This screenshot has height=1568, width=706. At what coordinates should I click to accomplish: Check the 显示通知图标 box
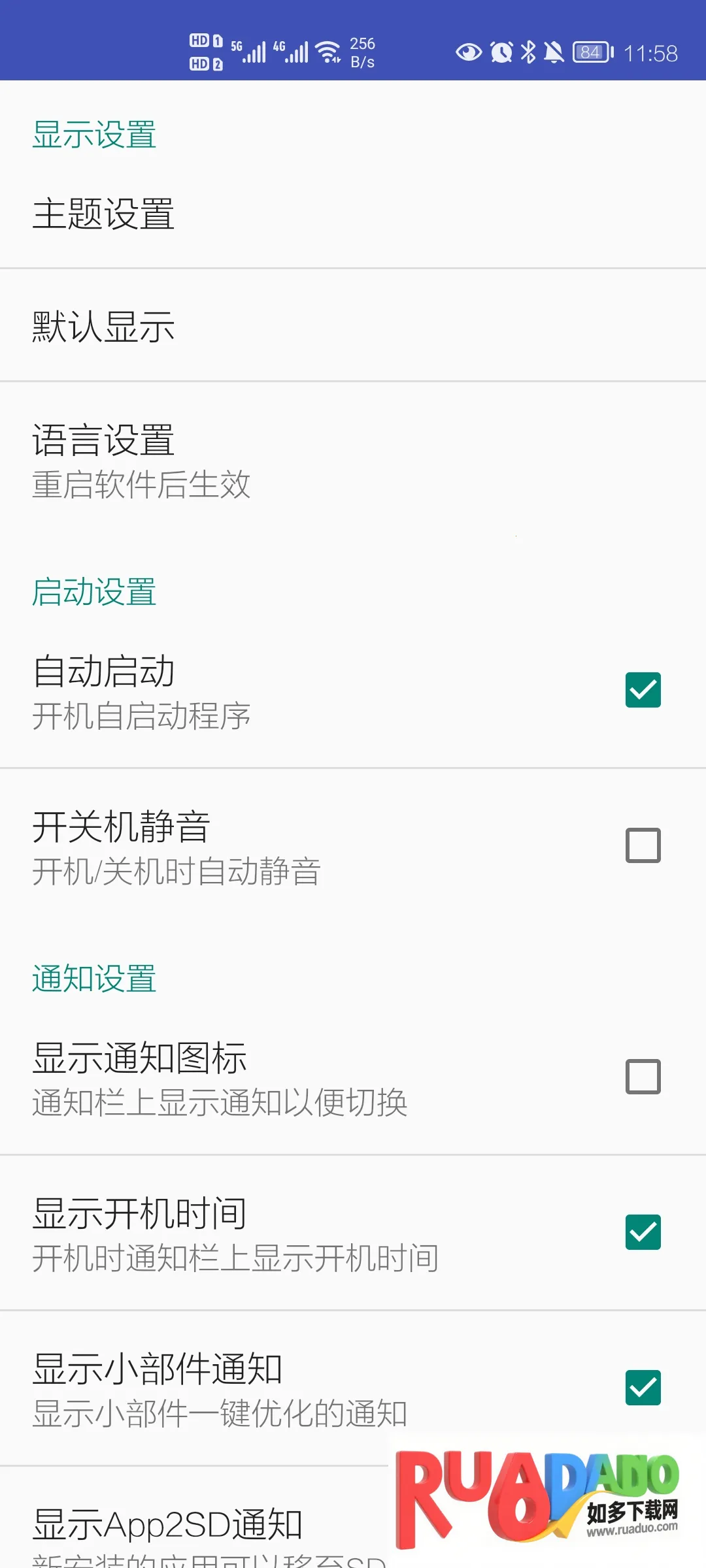(643, 1077)
